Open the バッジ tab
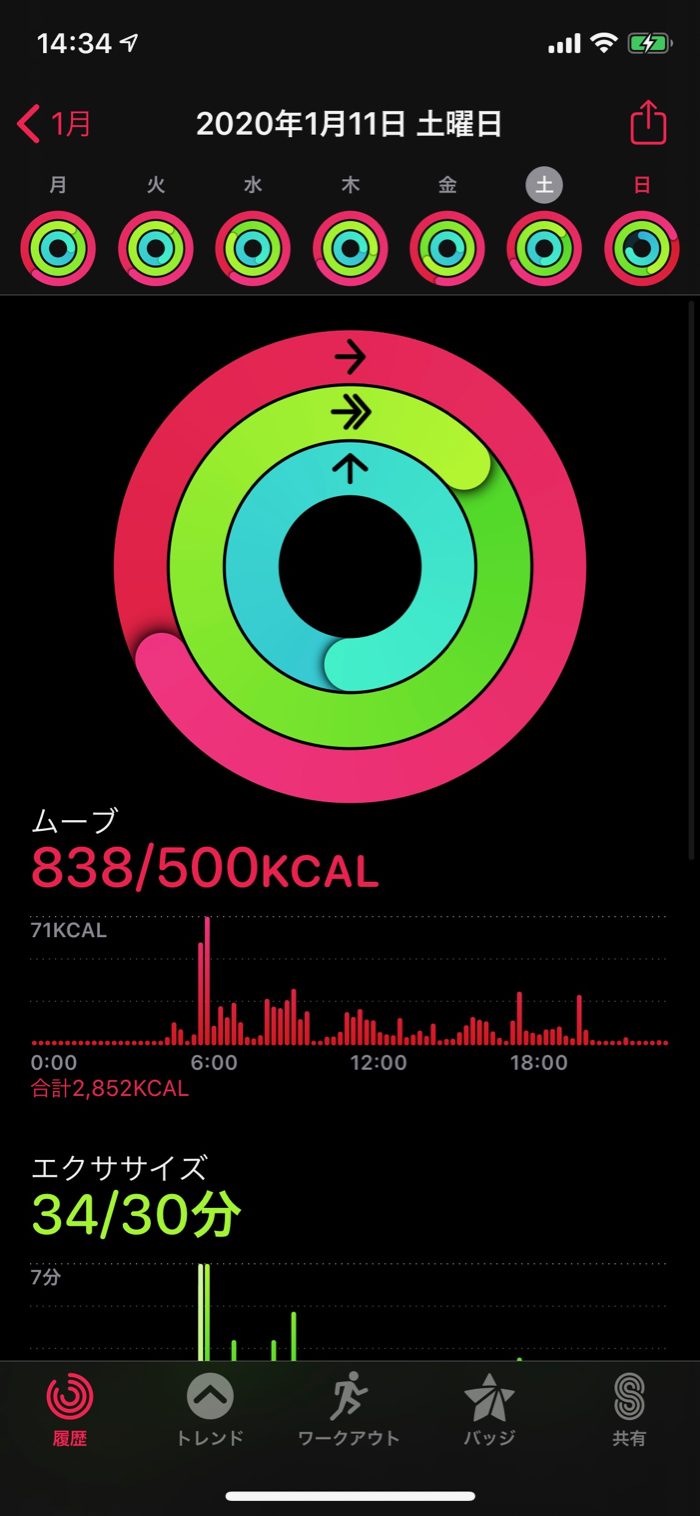This screenshot has height=1516, width=700. coord(489,1410)
